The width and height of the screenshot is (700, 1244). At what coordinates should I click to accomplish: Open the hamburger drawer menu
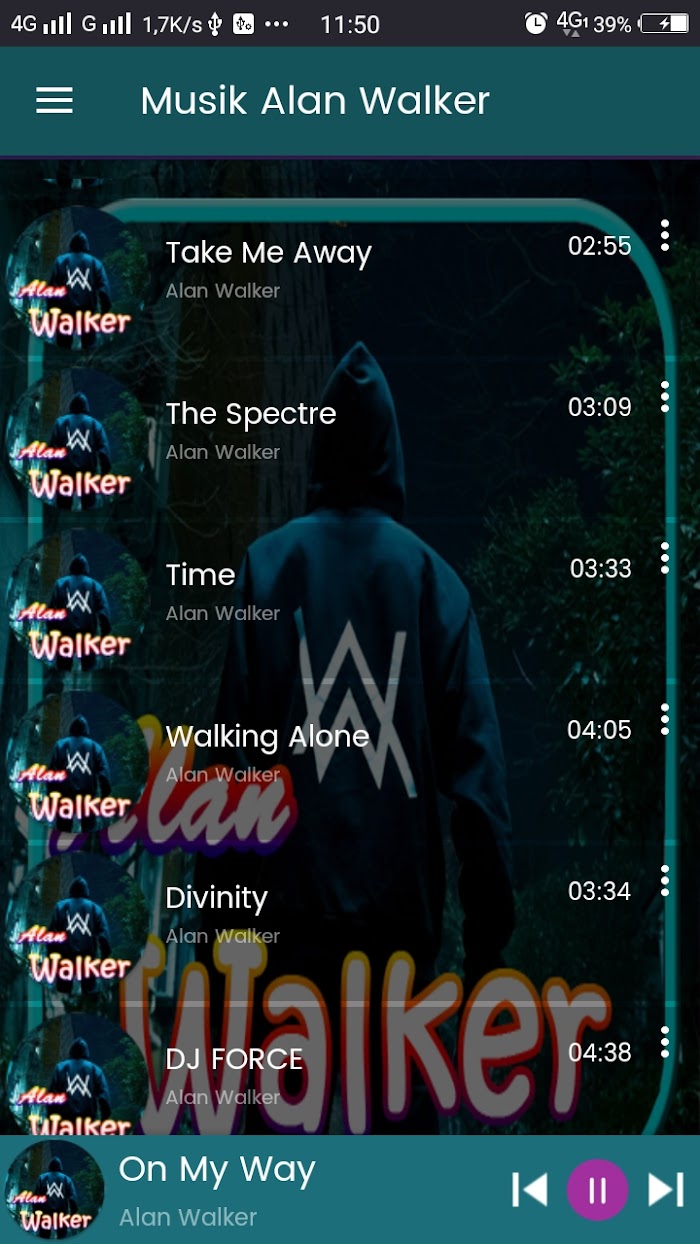pyautogui.click(x=55, y=100)
